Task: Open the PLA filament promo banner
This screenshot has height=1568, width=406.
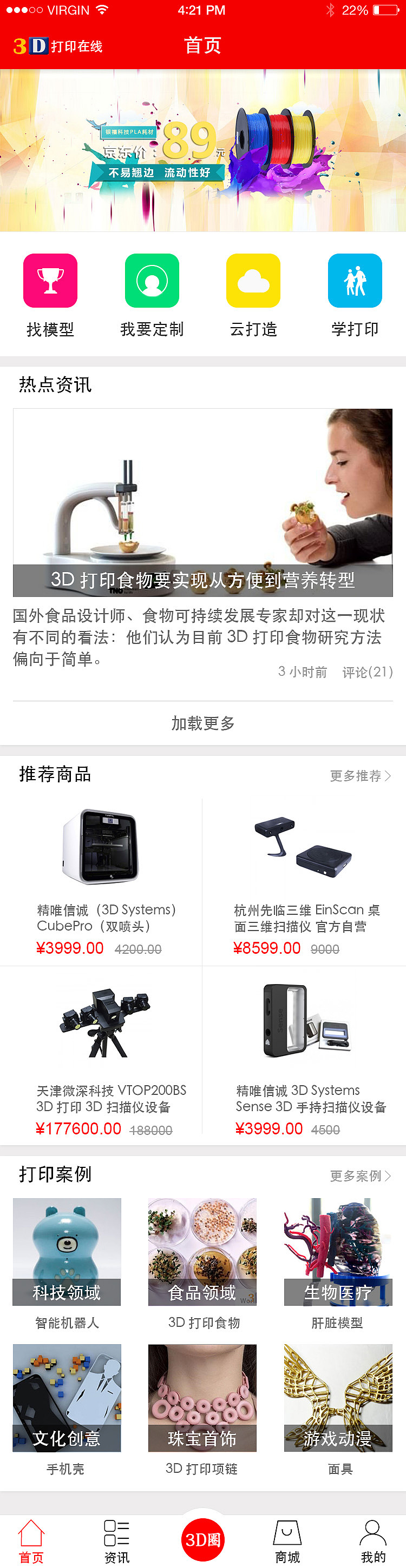Action: (x=203, y=150)
